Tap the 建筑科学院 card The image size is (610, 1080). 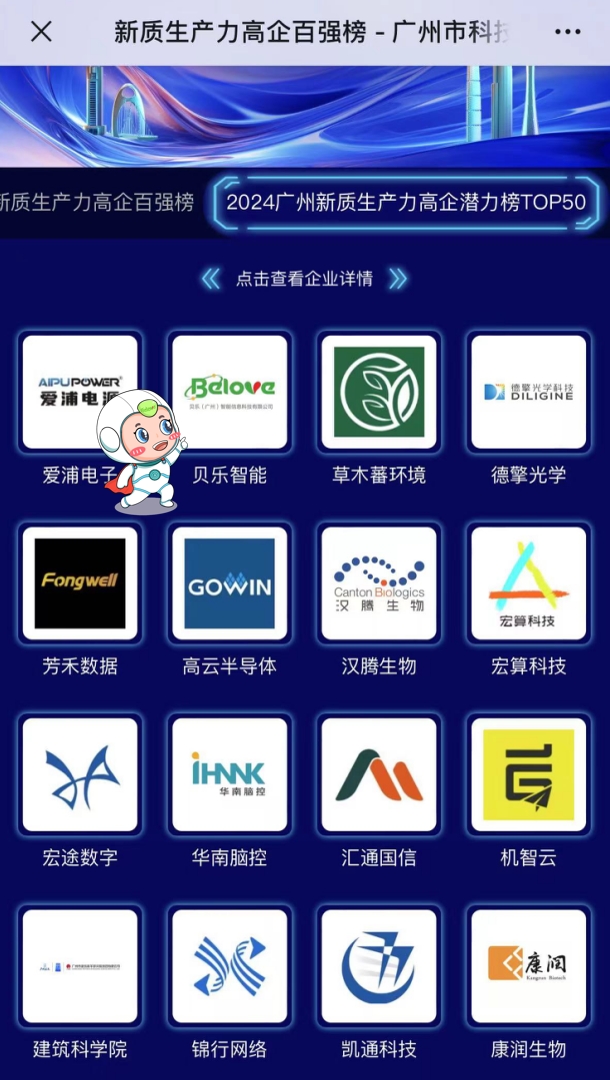pos(80,967)
